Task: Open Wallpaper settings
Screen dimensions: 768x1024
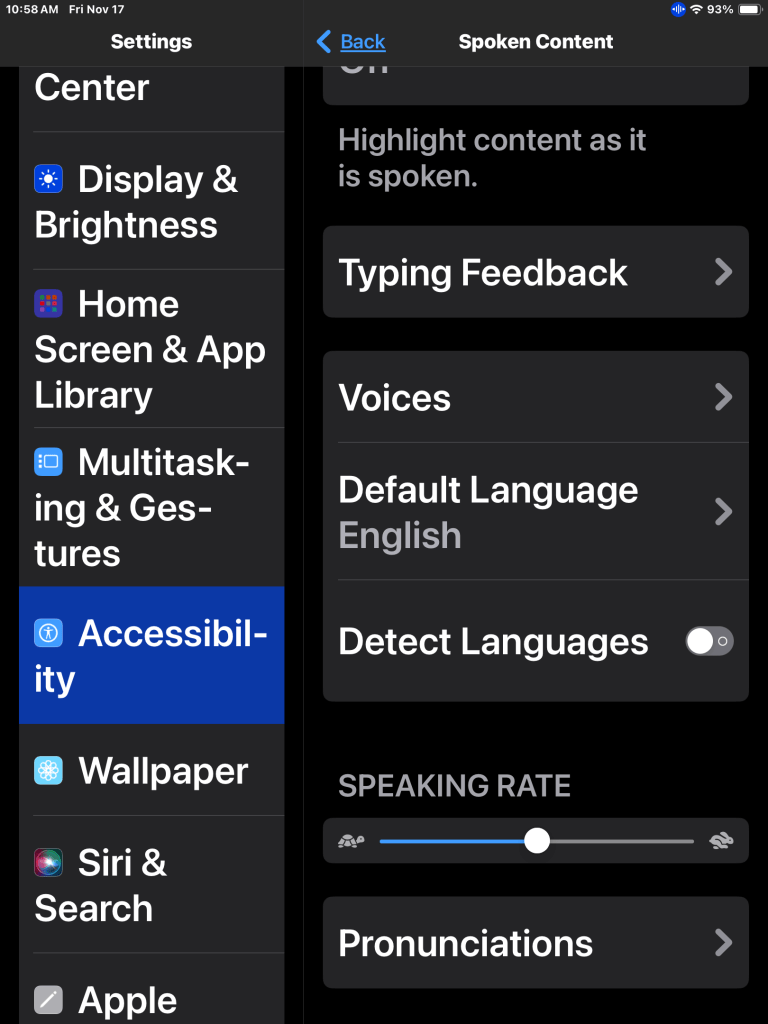Action: point(150,771)
